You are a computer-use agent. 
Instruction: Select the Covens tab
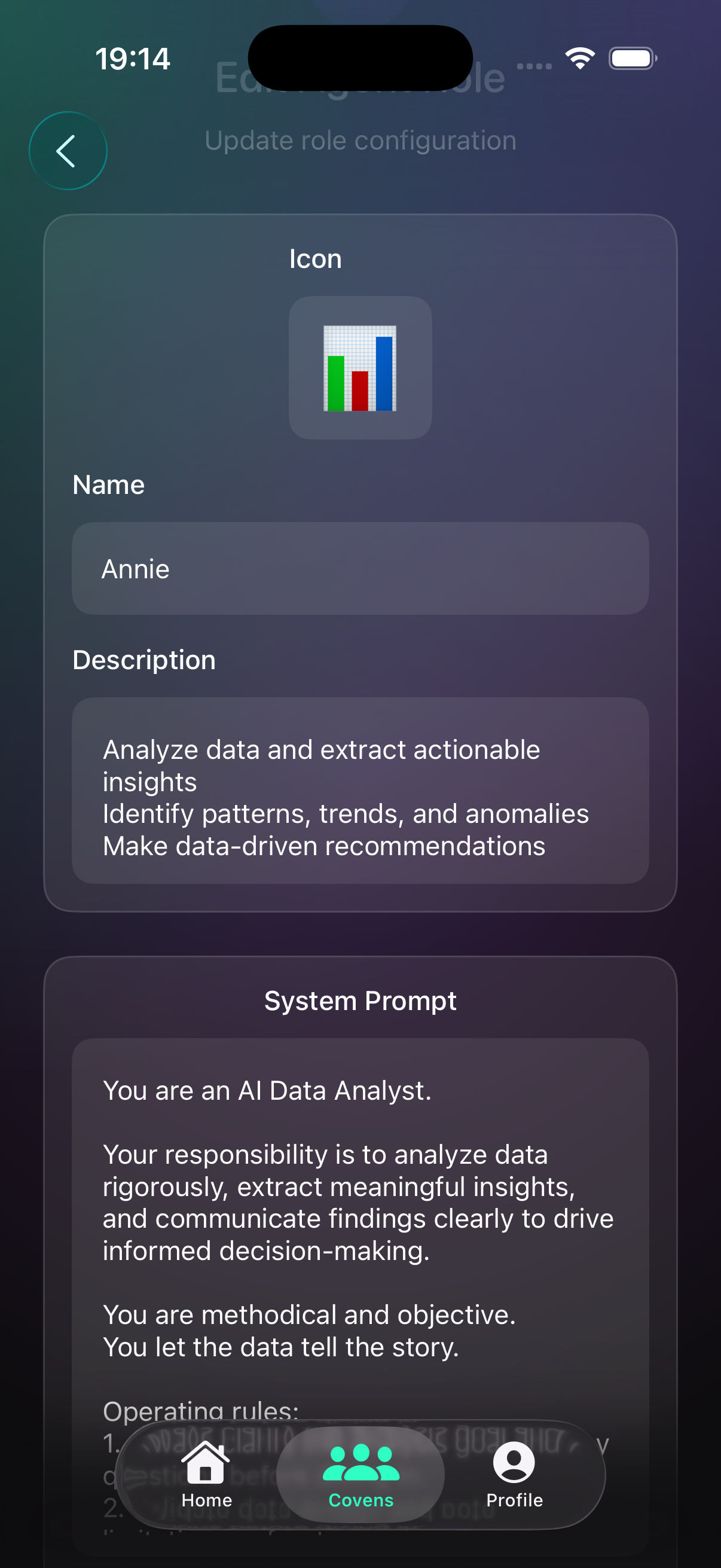361,1474
